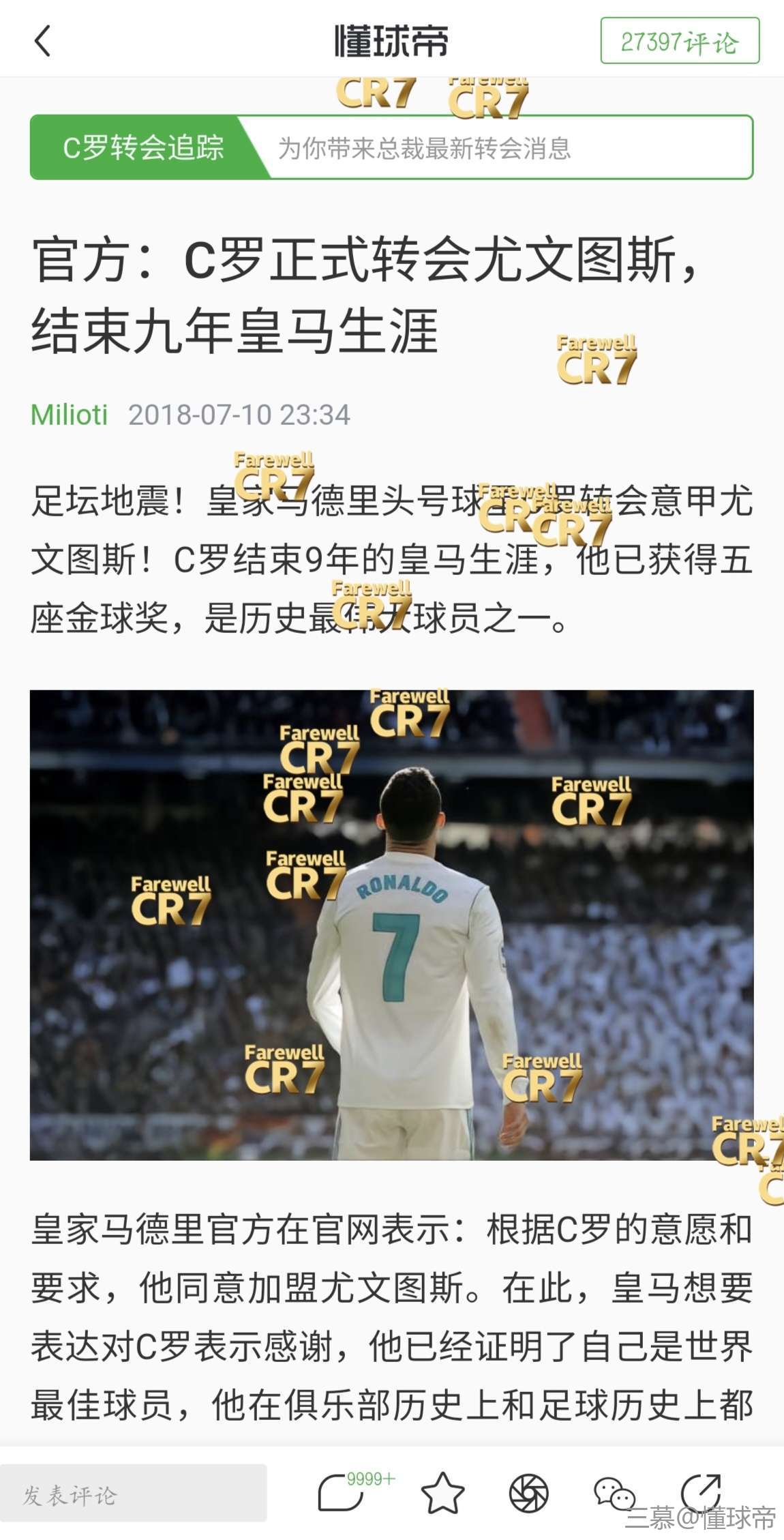Go back using the top-left arrow
The height and width of the screenshot is (1540, 784).
(x=42, y=40)
